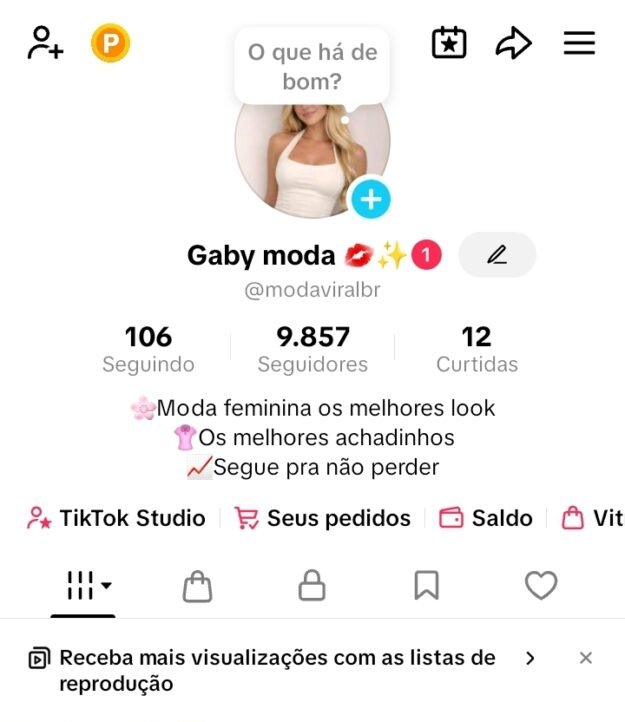This screenshot has width=625, height=722.
Task: Open Seus pedidos
Action: coord(323,518)
